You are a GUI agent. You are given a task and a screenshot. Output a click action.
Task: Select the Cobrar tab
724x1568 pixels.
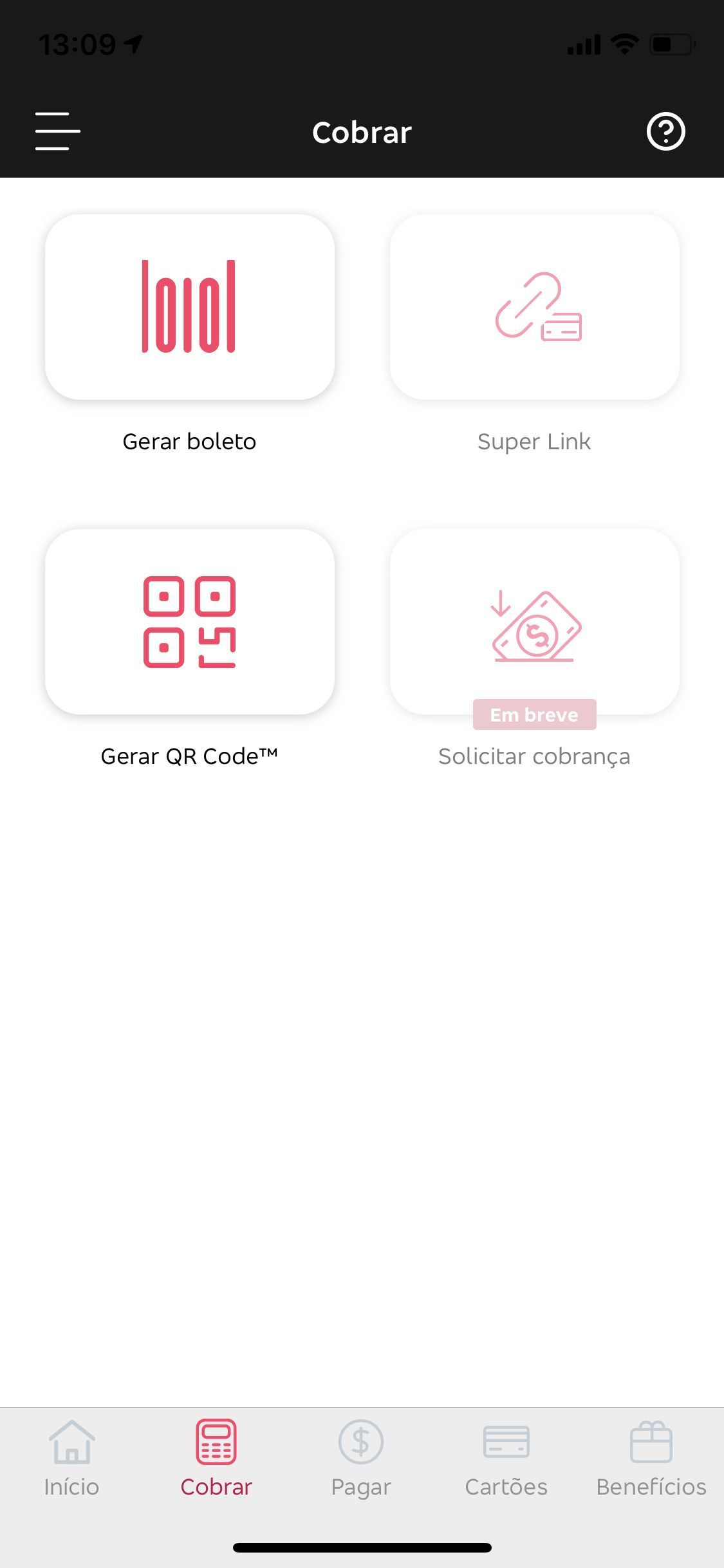click(x=216, y=1460)
